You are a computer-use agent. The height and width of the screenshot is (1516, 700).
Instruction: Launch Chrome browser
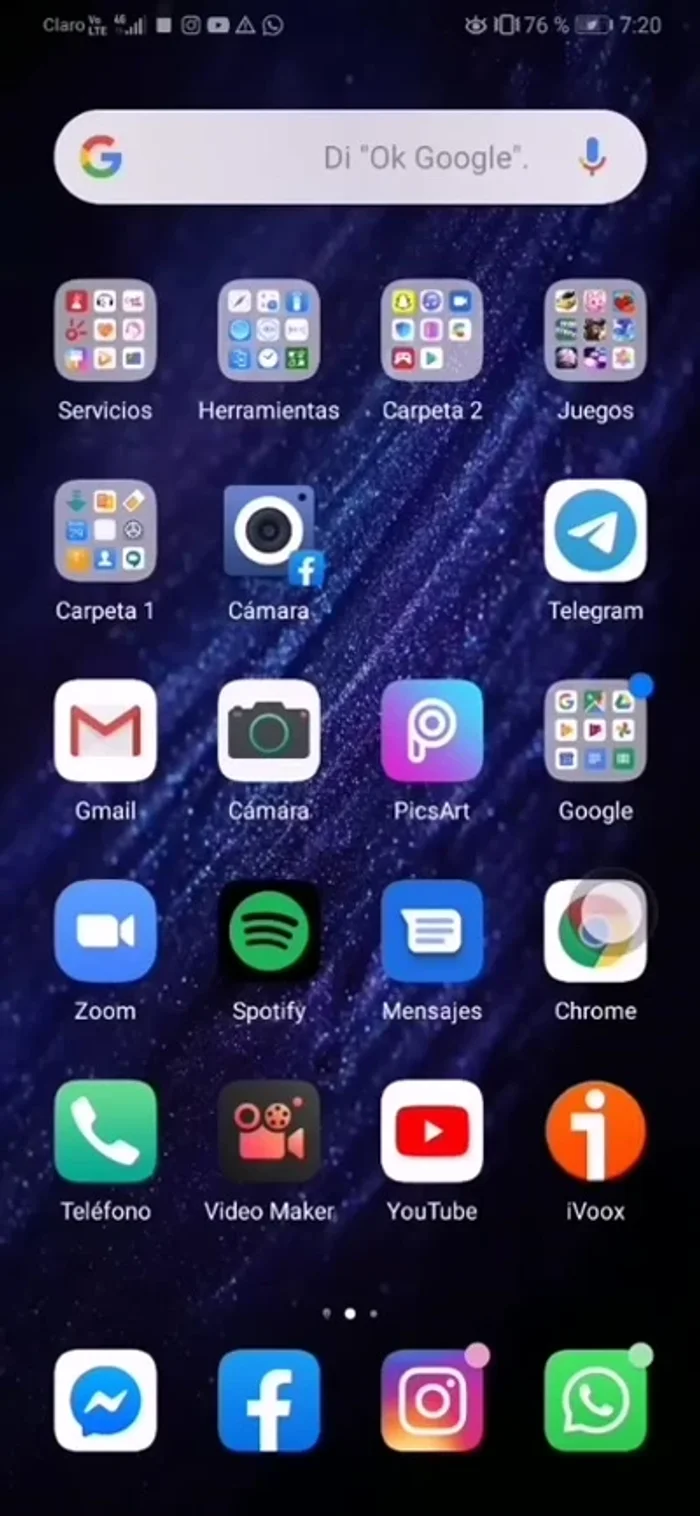click(x=595, y=931)
